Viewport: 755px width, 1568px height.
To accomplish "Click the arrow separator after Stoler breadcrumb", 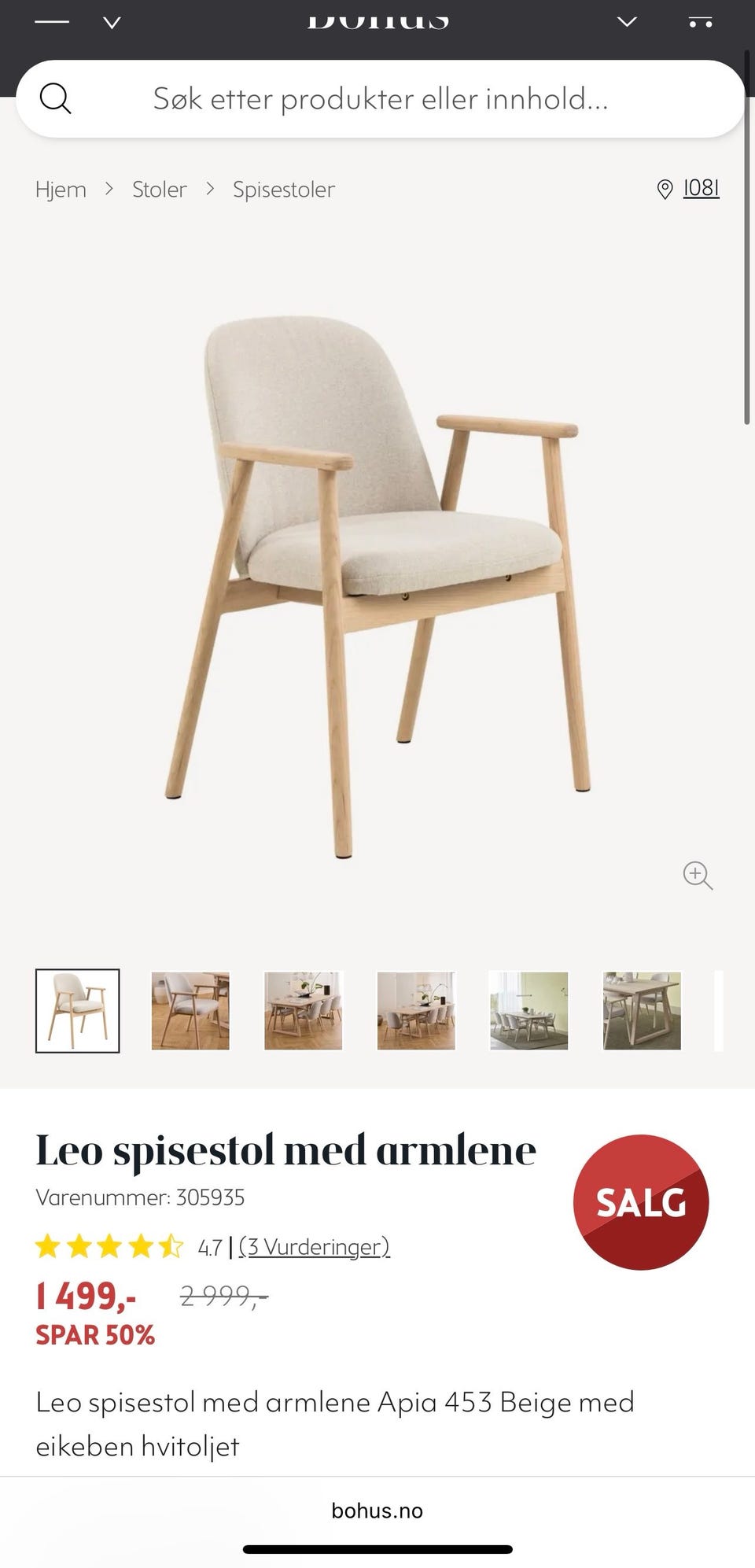I will pyautogui.click(x=210, y=189).
